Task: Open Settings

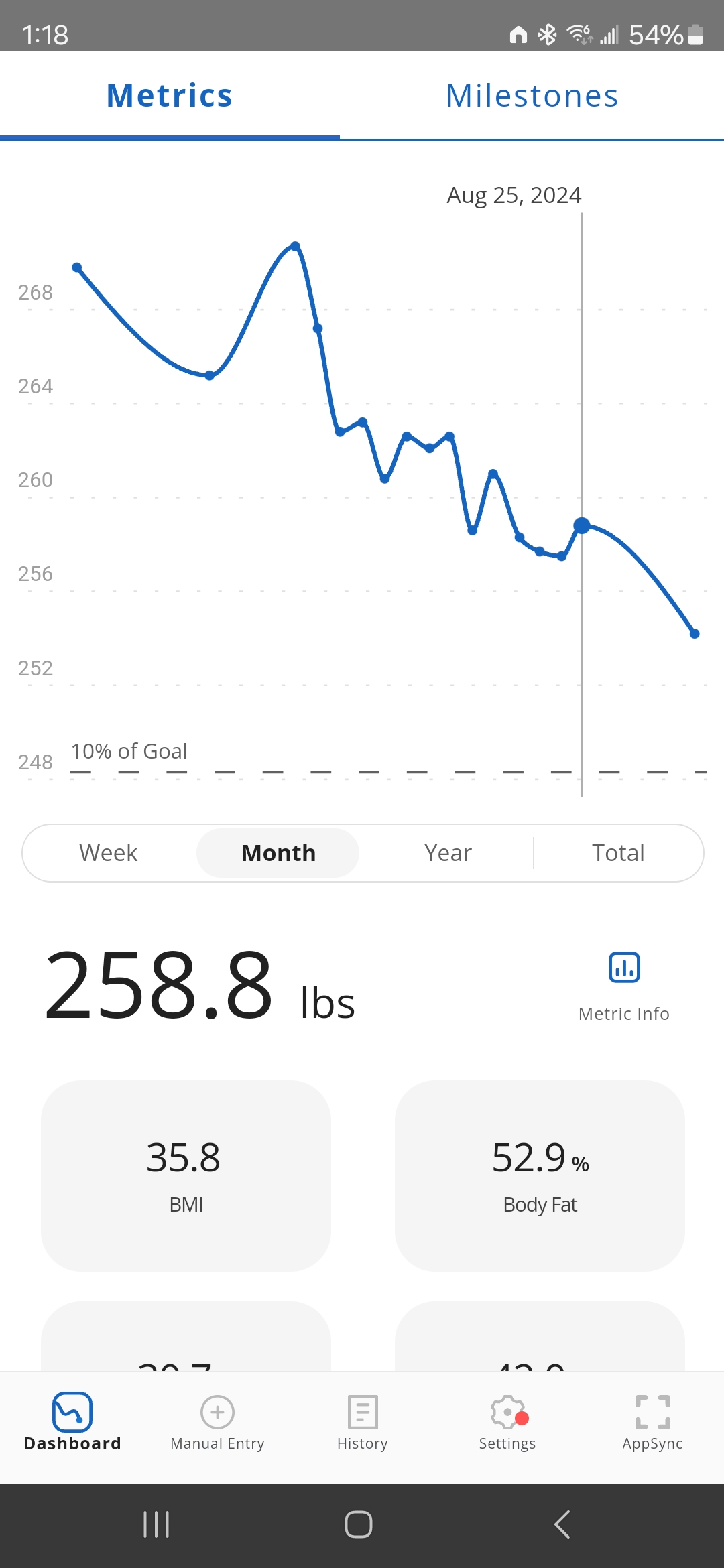Action: 507,1423
